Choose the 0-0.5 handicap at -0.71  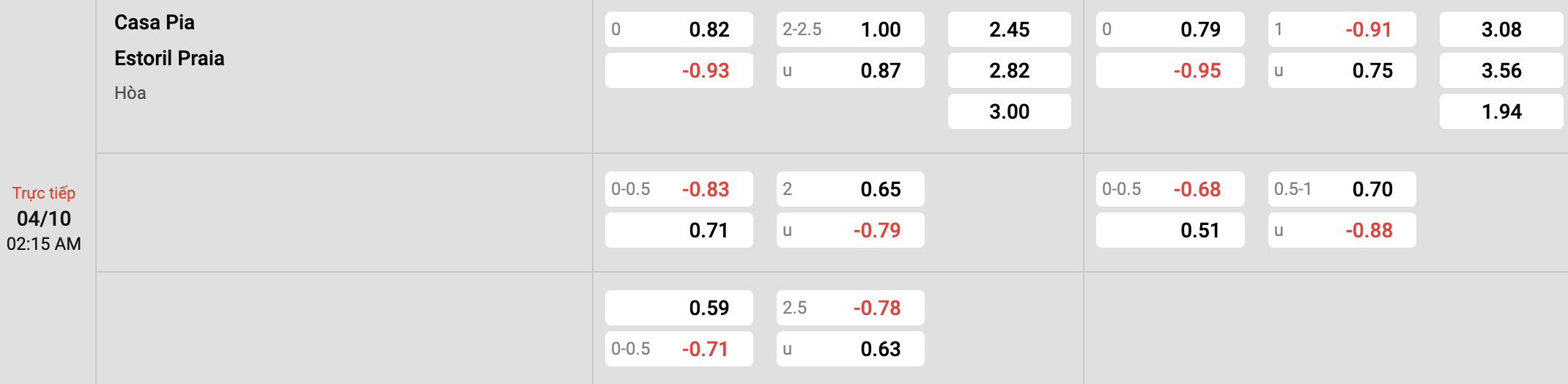click(678, 349)
